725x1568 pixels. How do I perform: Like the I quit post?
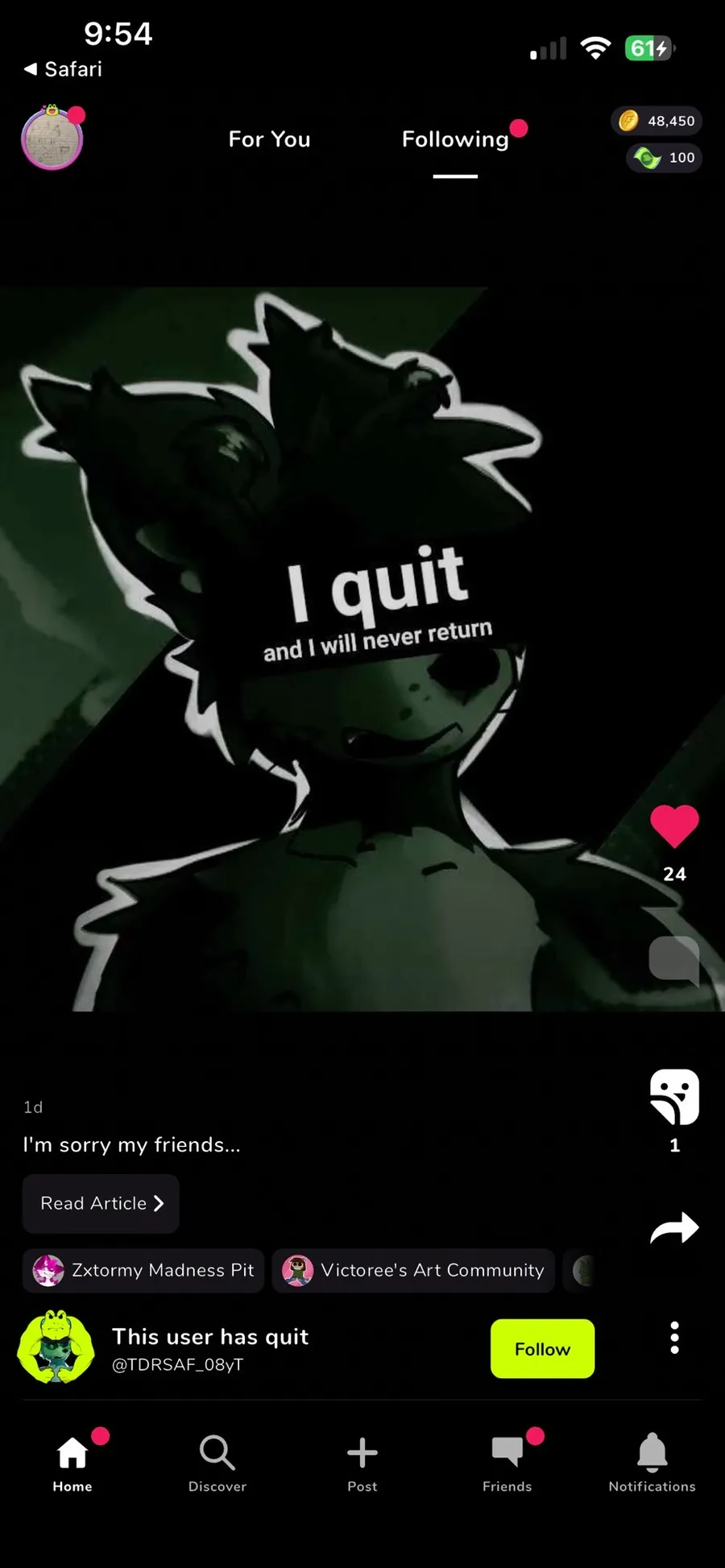coord(674,826)
